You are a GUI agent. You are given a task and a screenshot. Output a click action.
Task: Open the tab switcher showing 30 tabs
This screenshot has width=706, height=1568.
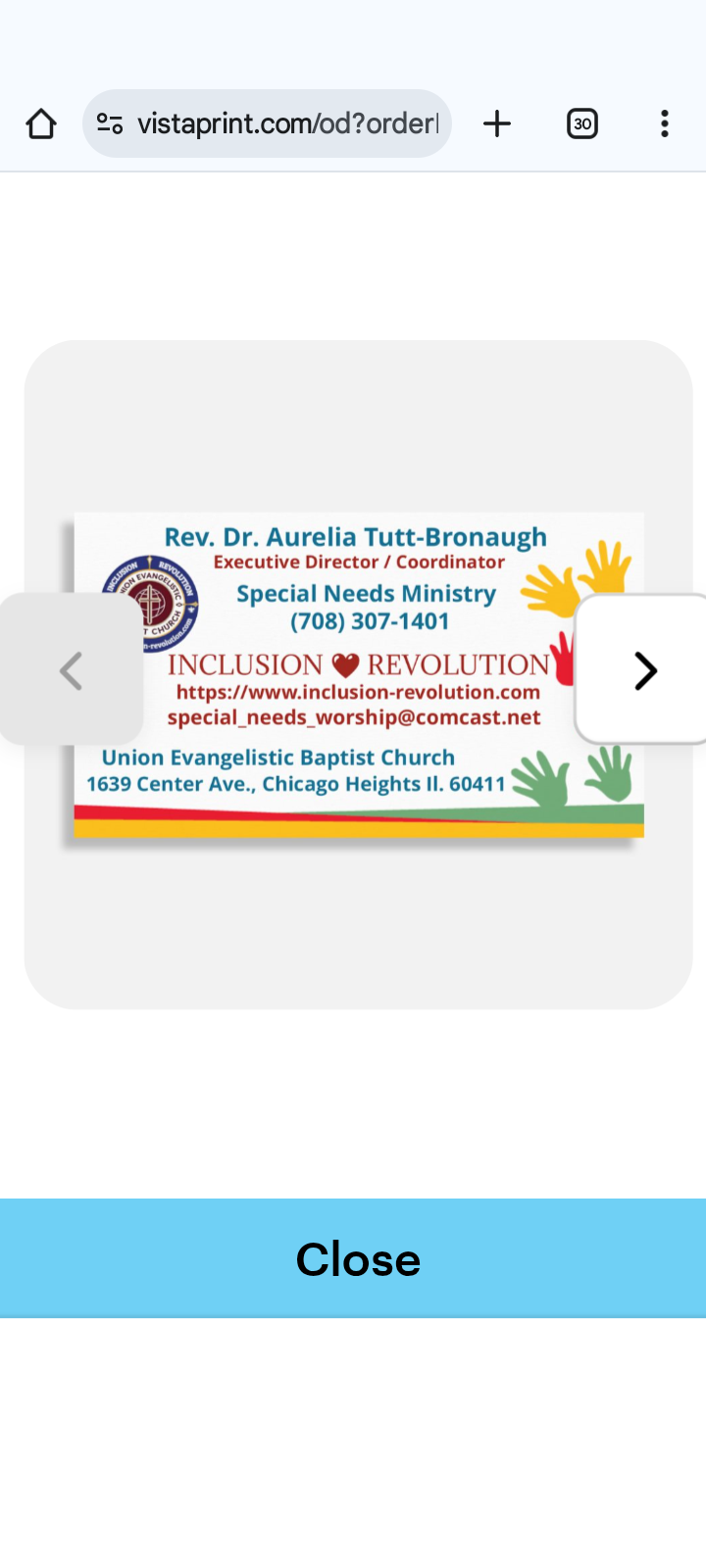click(x=582, y=124)
